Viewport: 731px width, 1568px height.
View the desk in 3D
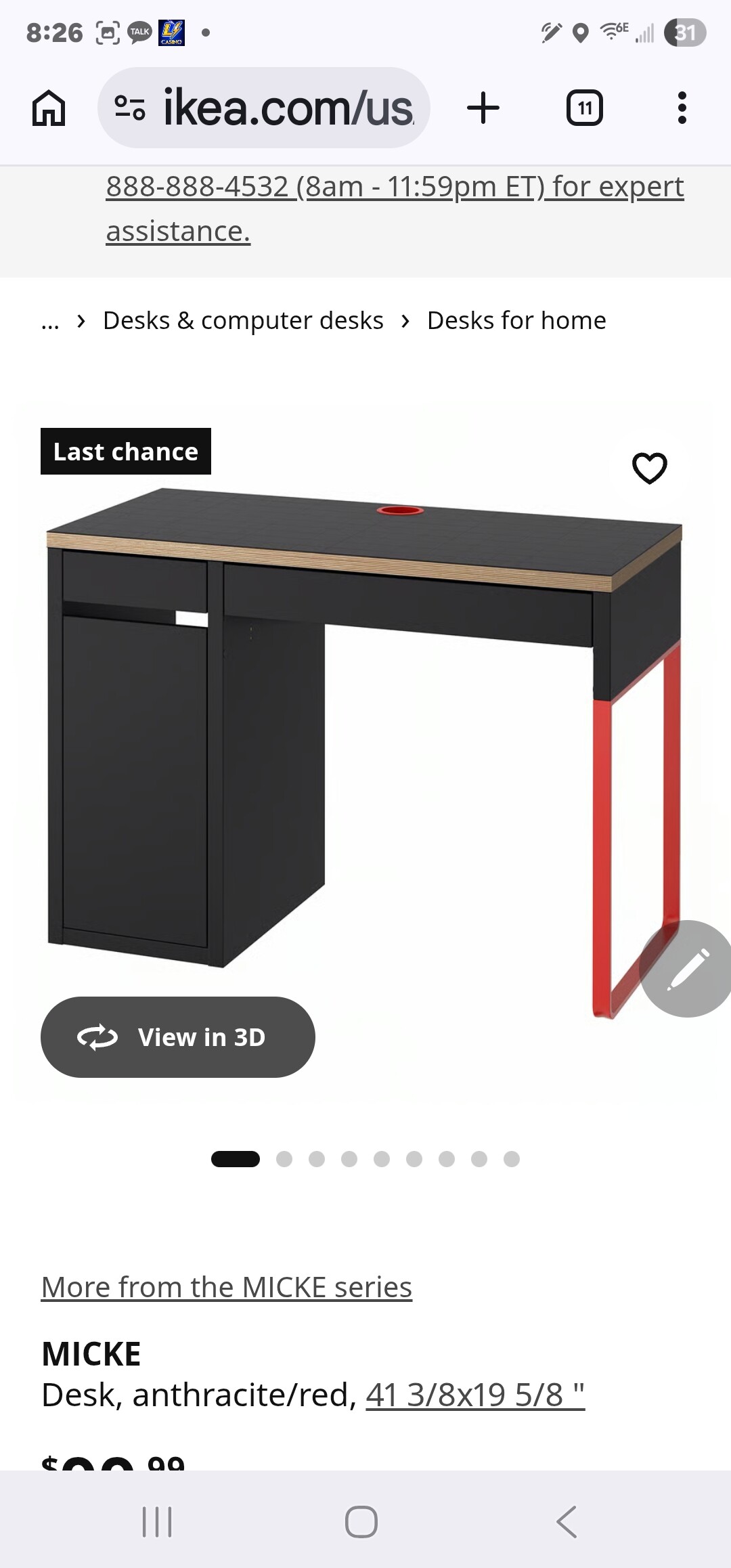(x=177, y=1037)
